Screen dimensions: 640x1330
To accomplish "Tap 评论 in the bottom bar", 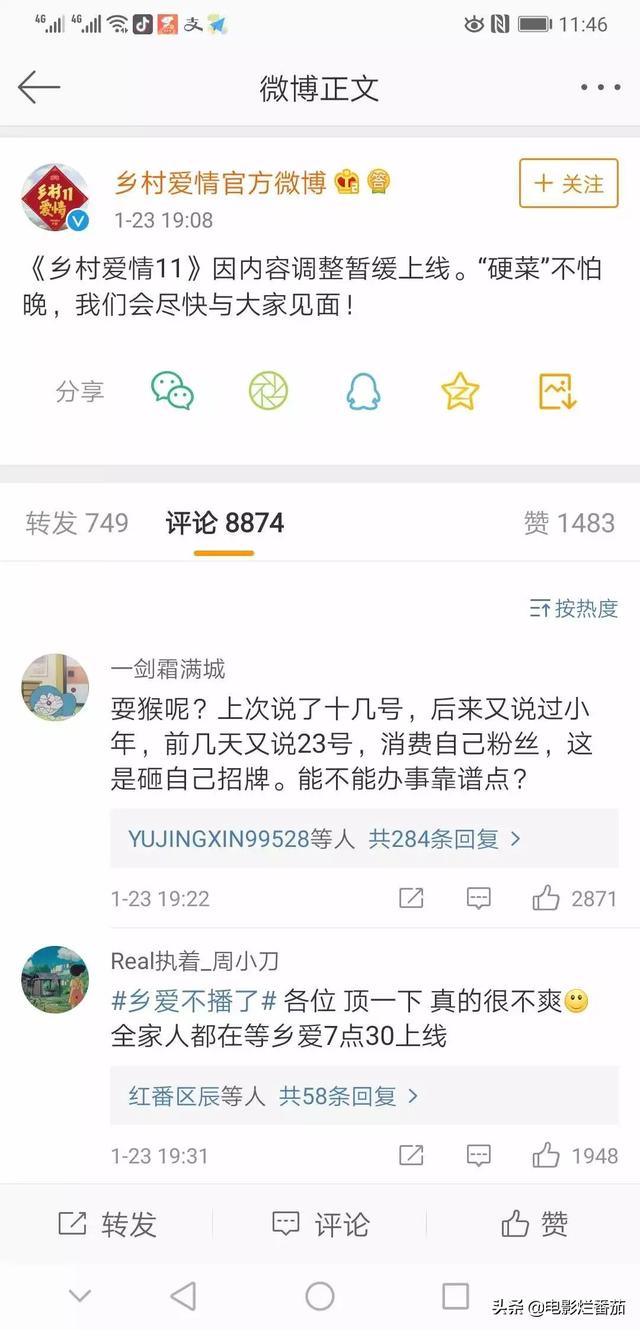I will 320,1224.
